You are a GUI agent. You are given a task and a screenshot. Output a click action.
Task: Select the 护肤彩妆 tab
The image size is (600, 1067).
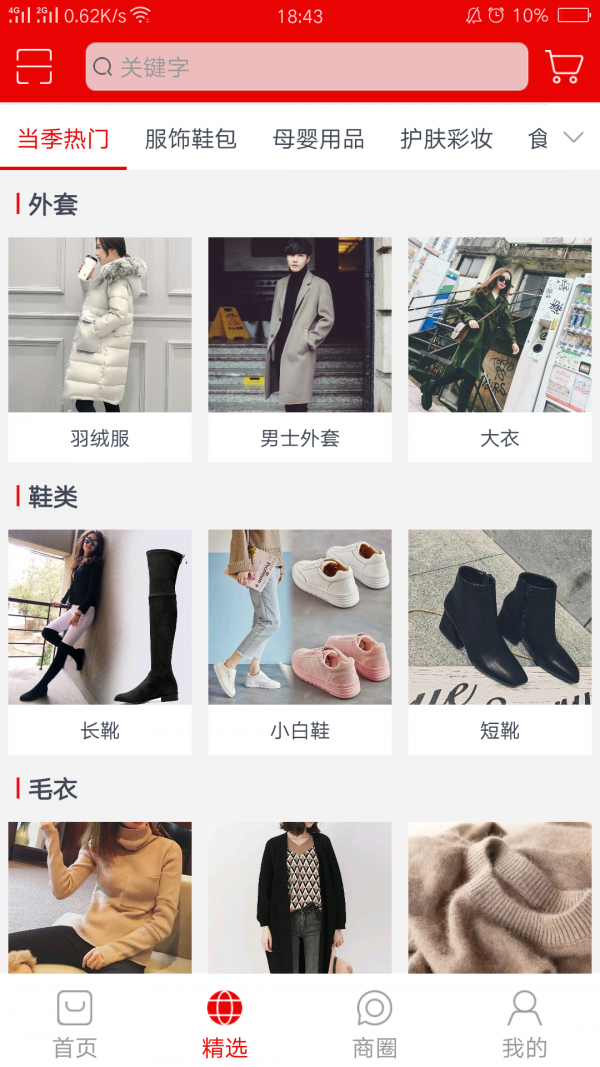click(x=446, y=139)
